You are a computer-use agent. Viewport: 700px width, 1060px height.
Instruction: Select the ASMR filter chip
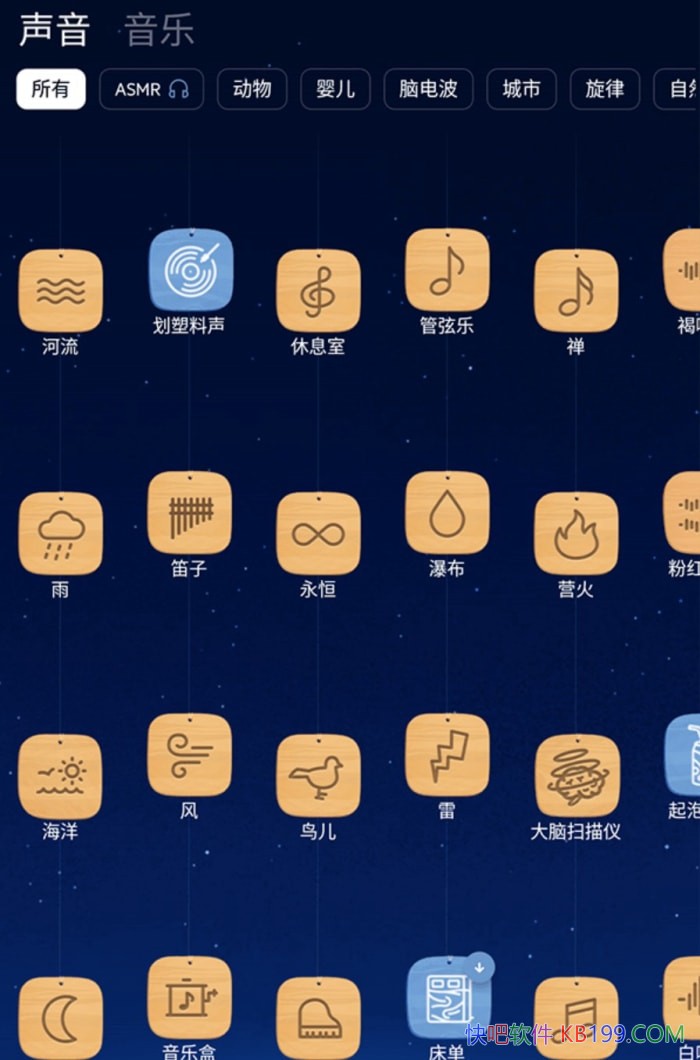151,89
